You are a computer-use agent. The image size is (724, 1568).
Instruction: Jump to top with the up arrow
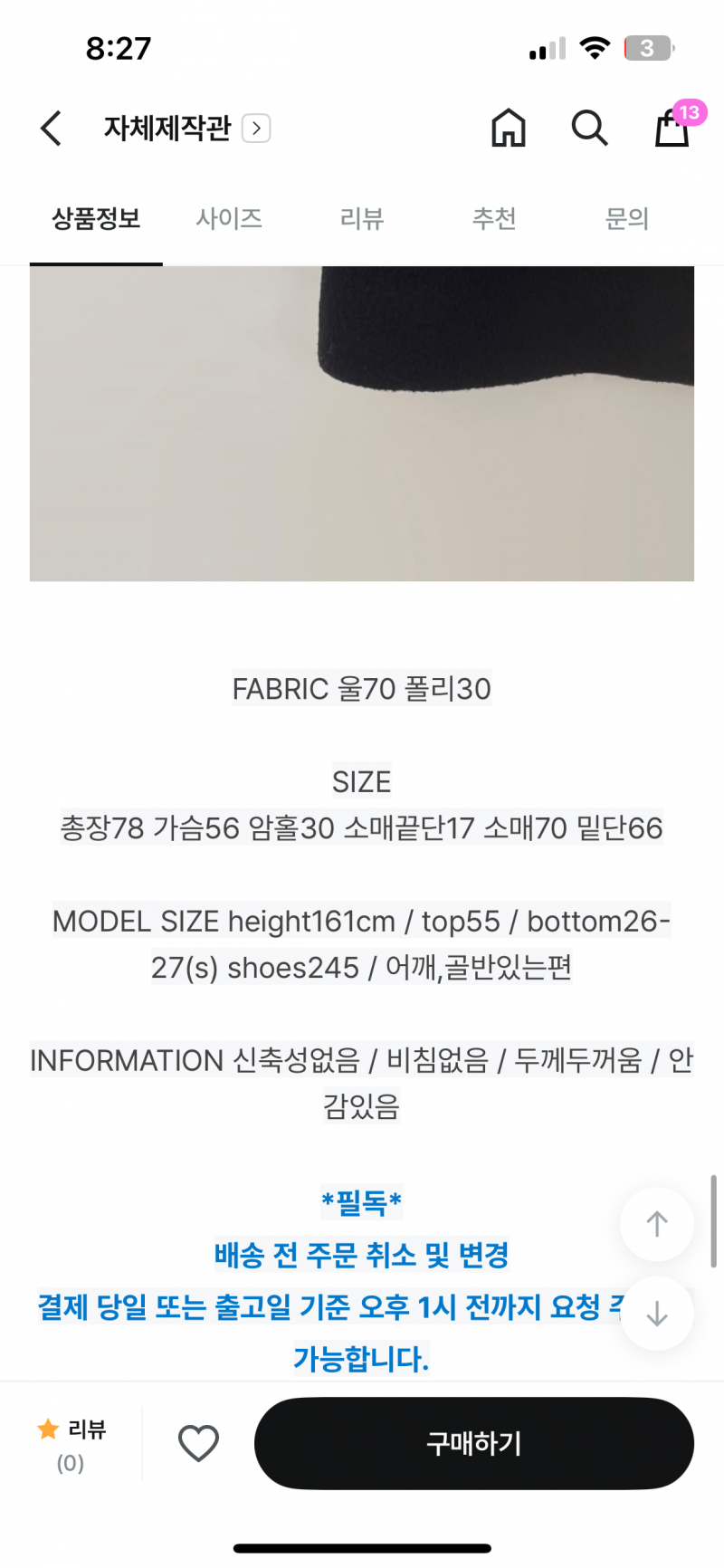[x=657, y=1224]
